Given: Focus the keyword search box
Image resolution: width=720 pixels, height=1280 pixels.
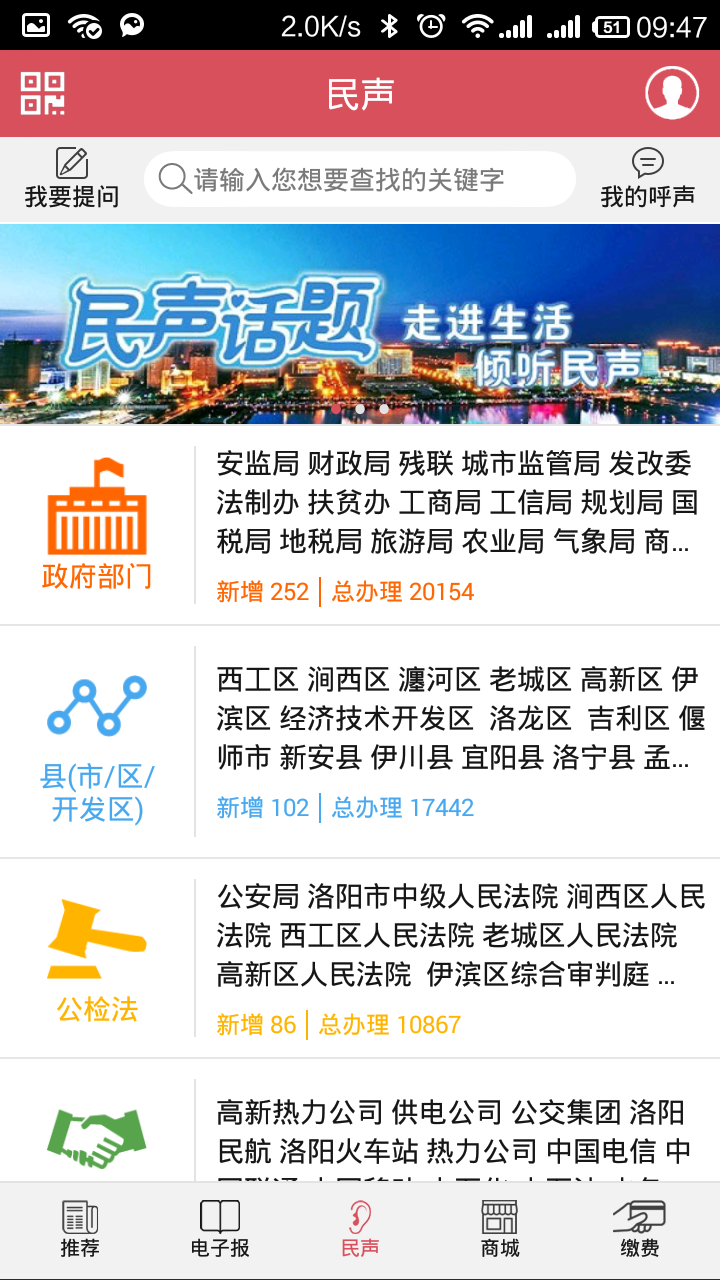Looking at the screenshot, I should (360, 180).
